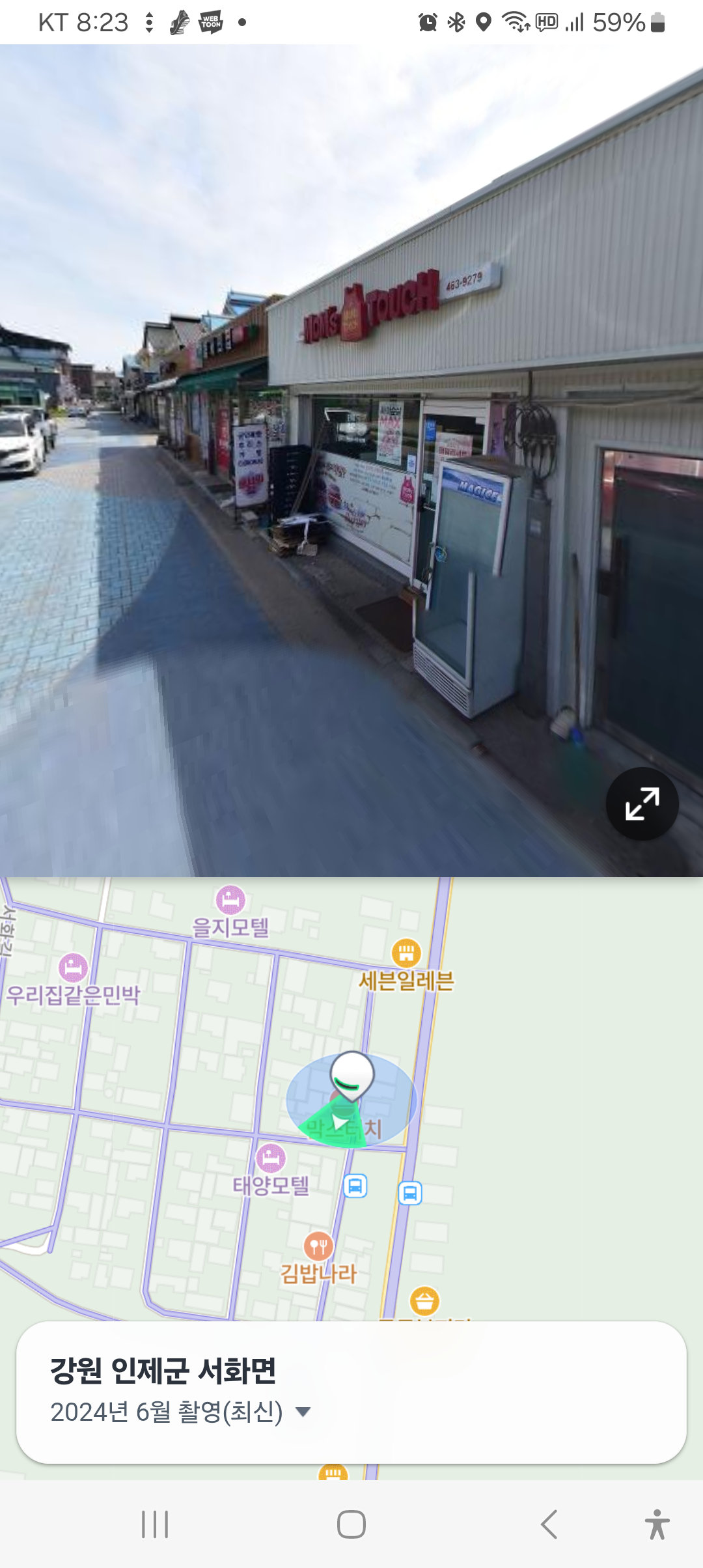
Task: Go to home screen via home button
Action: click(351, 1524)
